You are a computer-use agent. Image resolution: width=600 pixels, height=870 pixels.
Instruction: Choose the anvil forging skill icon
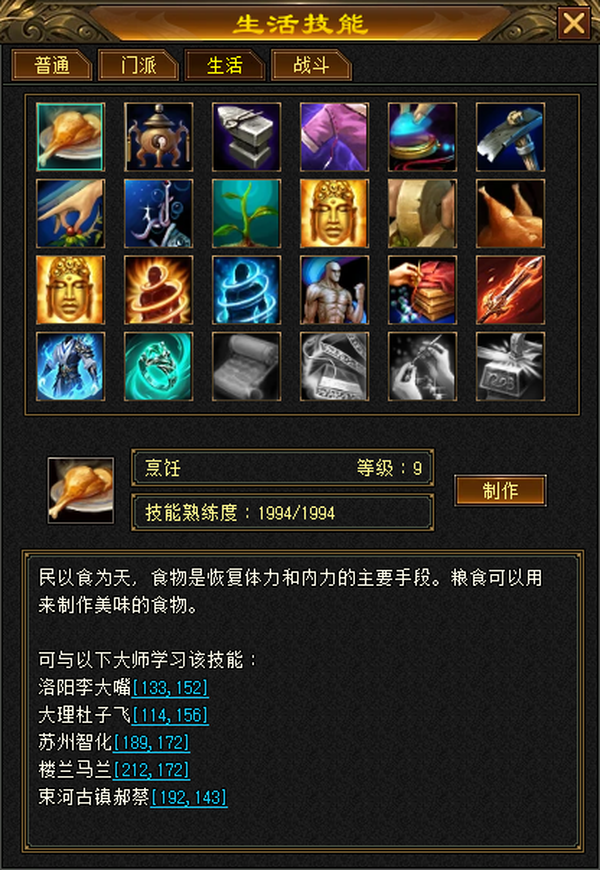[x=246, y=136]
